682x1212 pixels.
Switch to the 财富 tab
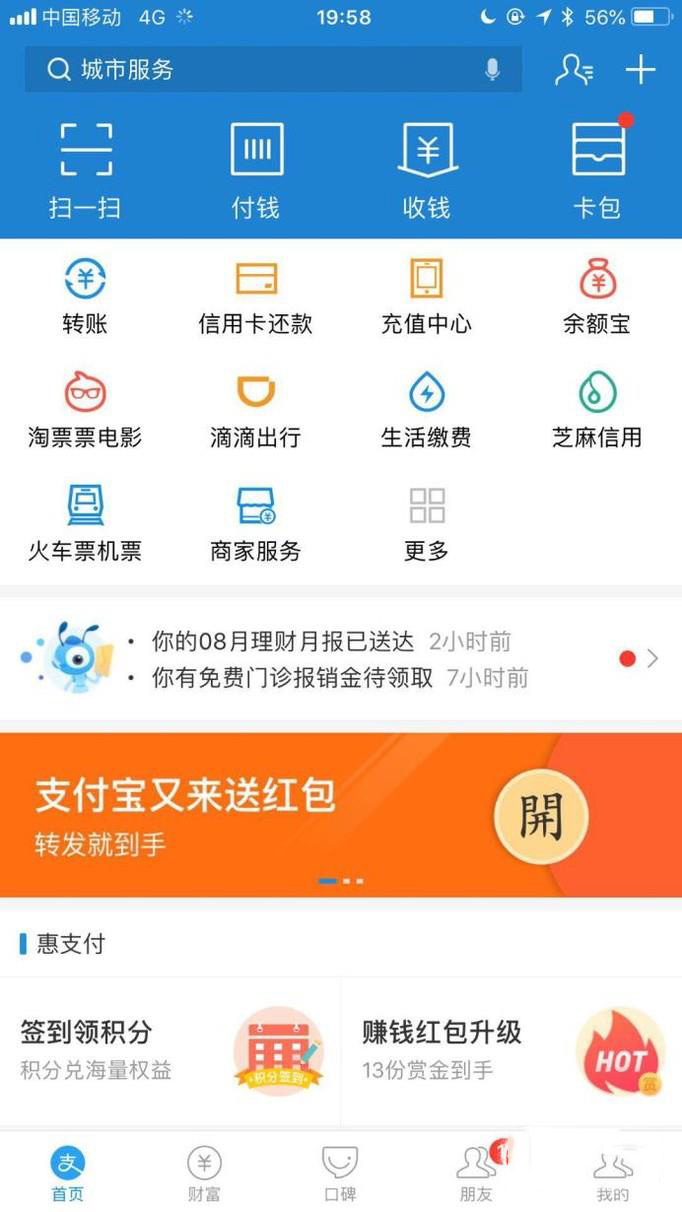coord(204,1174)
